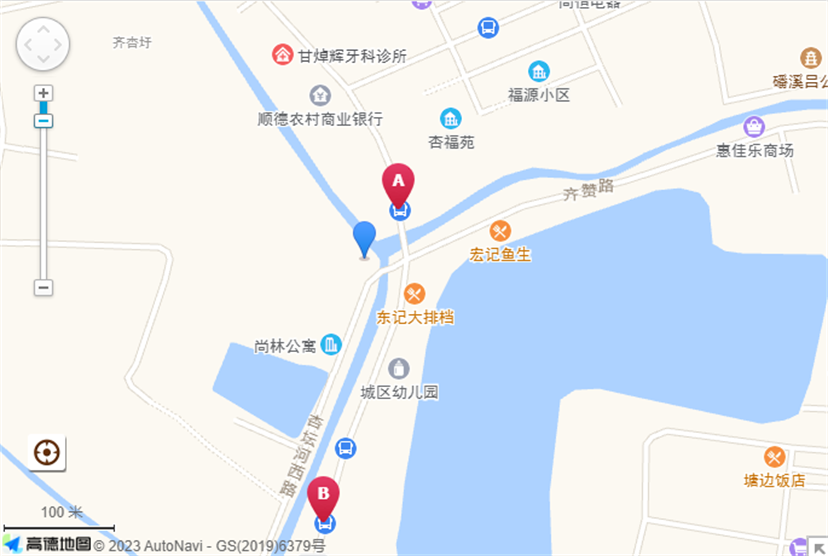Open 甘焯辉牙科诊所 clinic marker

pyautogui.click(x=283, y=55)
